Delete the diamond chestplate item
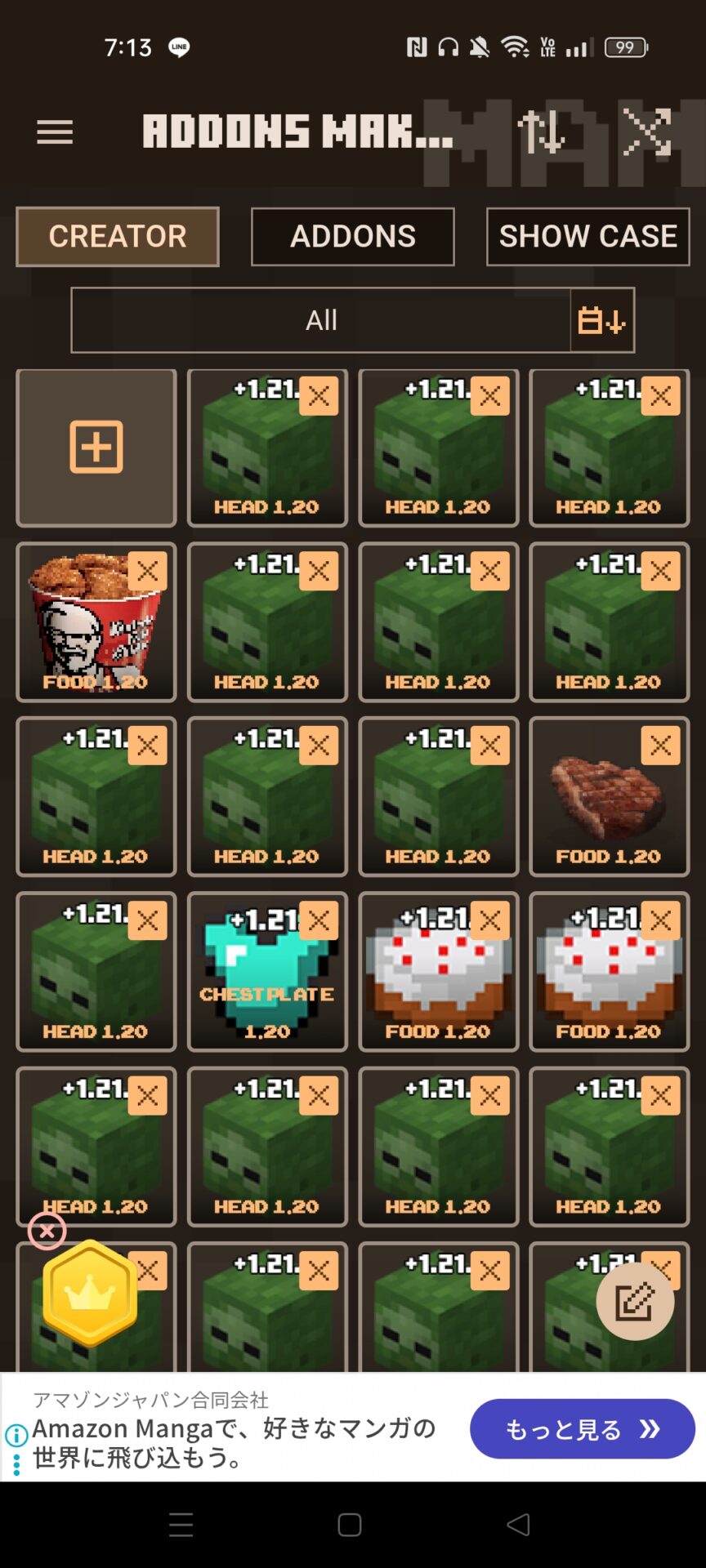Screen dimensions: 706x1568 click(x=319, y=921)
